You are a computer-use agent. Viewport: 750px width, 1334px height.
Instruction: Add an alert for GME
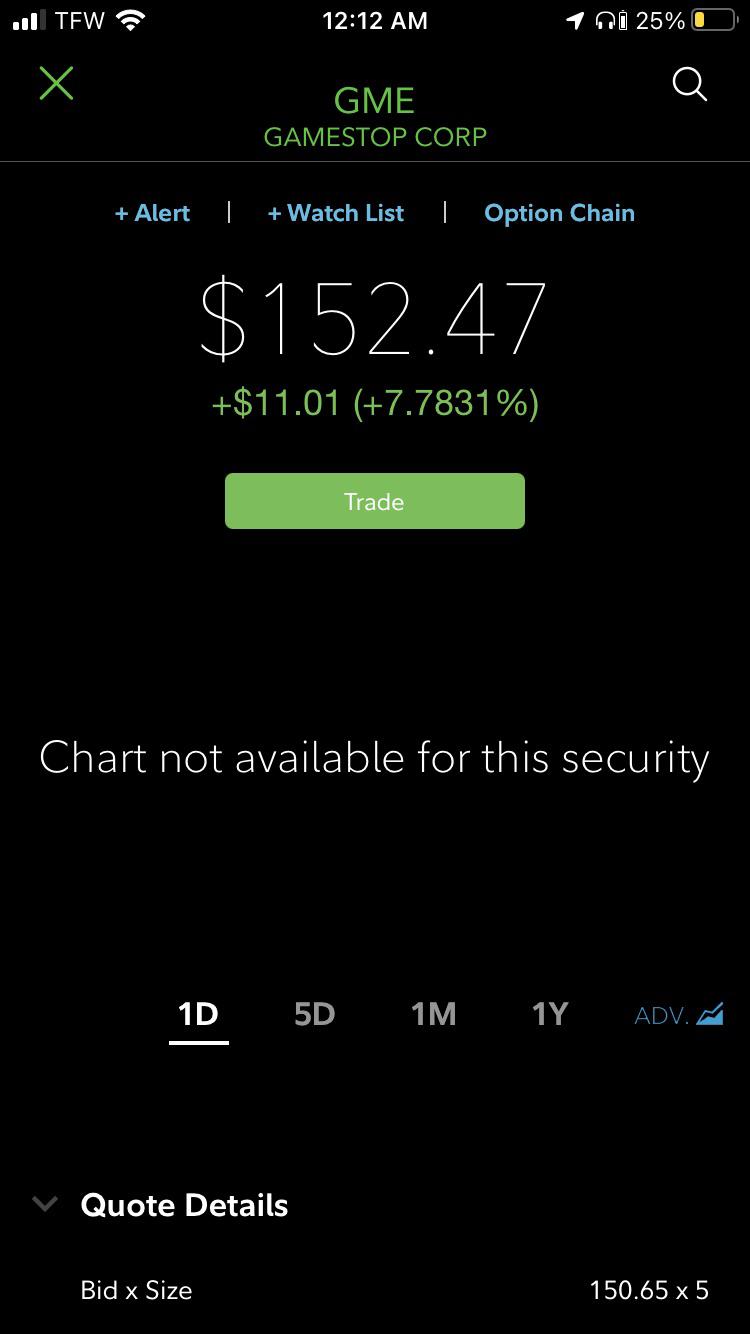click(x=152, y=213)
